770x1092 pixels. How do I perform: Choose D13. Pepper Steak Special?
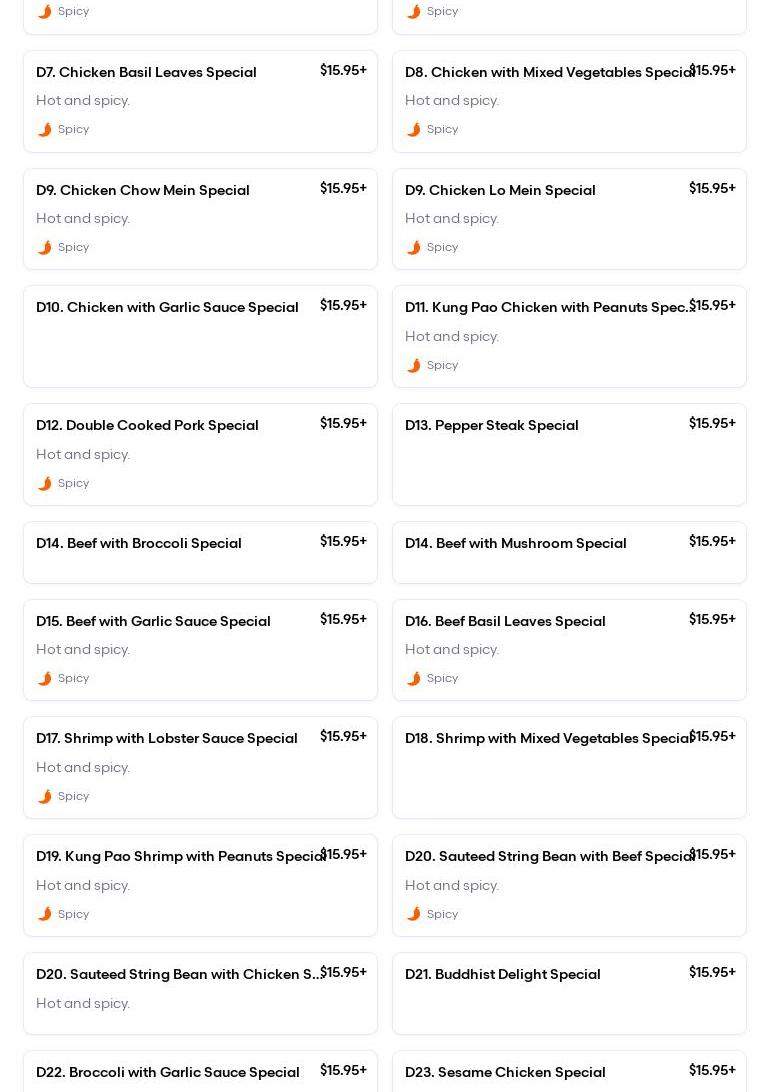[491, 426]
